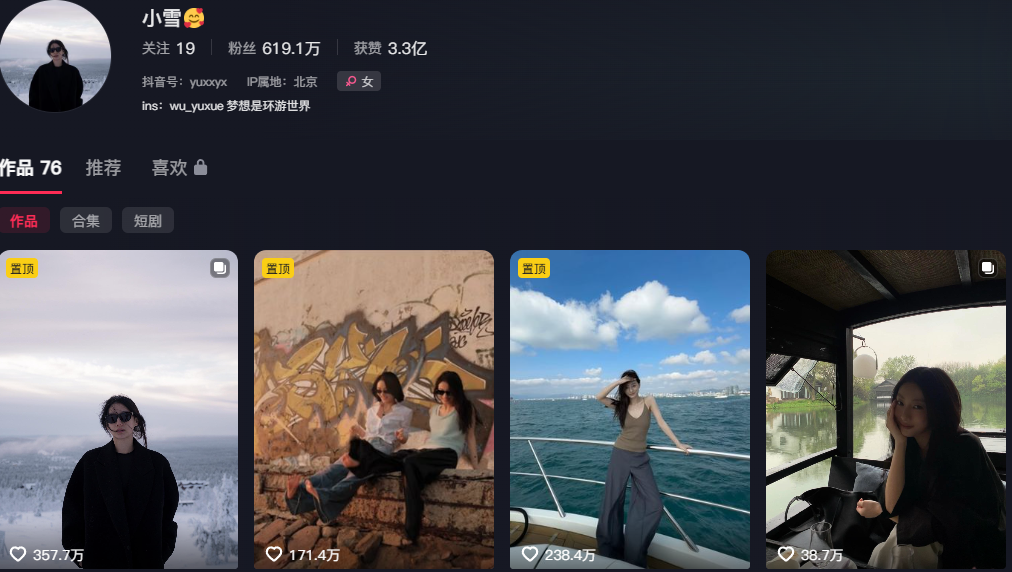This screenshot has height=572, width=1012.
Task: Open the pinned snowy video with 357.7万 likes
Action: coord(119,410)
